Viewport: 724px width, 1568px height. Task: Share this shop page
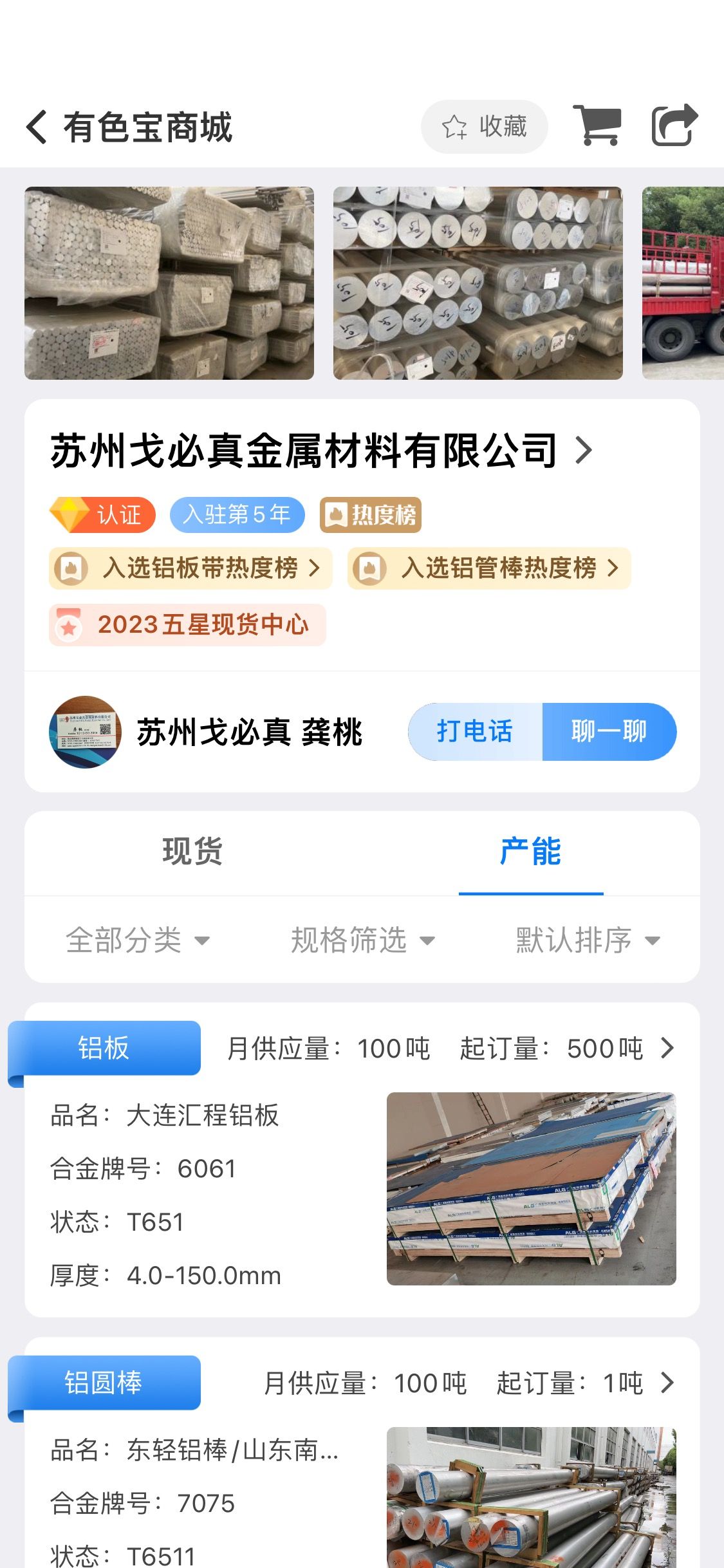pos(674,126)
